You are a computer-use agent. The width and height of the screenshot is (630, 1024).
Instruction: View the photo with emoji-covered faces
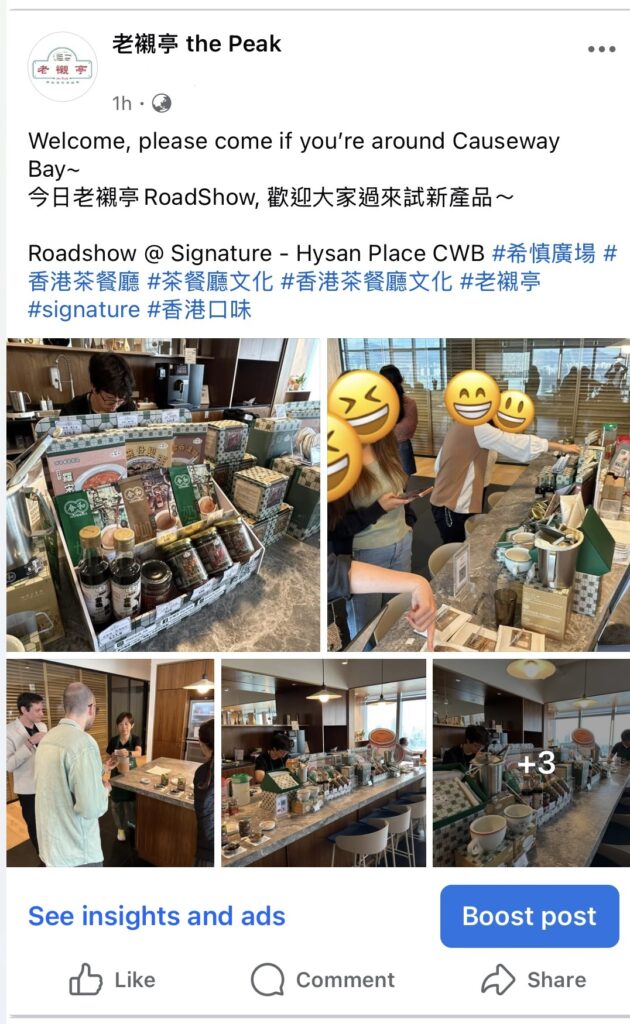pyautogui.click(x=478, y=495)
